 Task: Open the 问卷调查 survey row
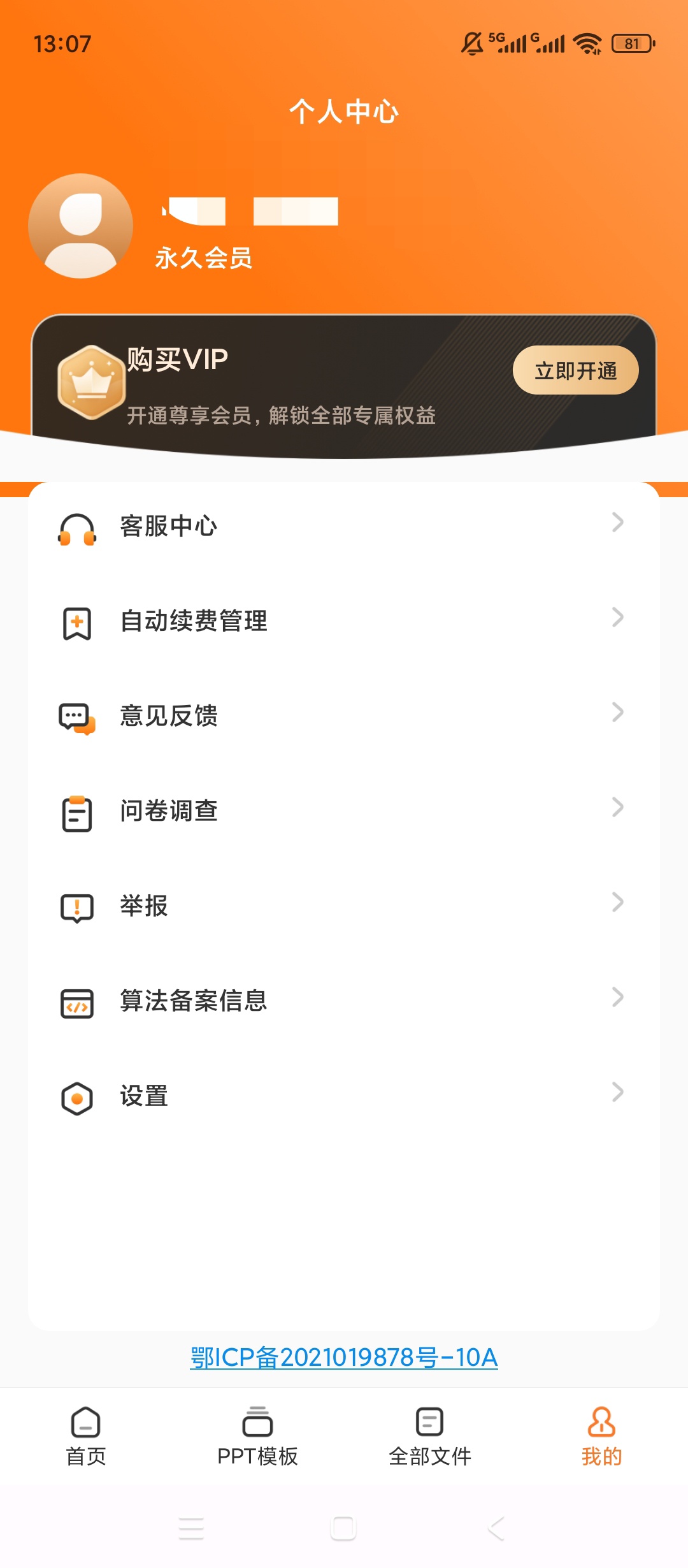point(344,811)
